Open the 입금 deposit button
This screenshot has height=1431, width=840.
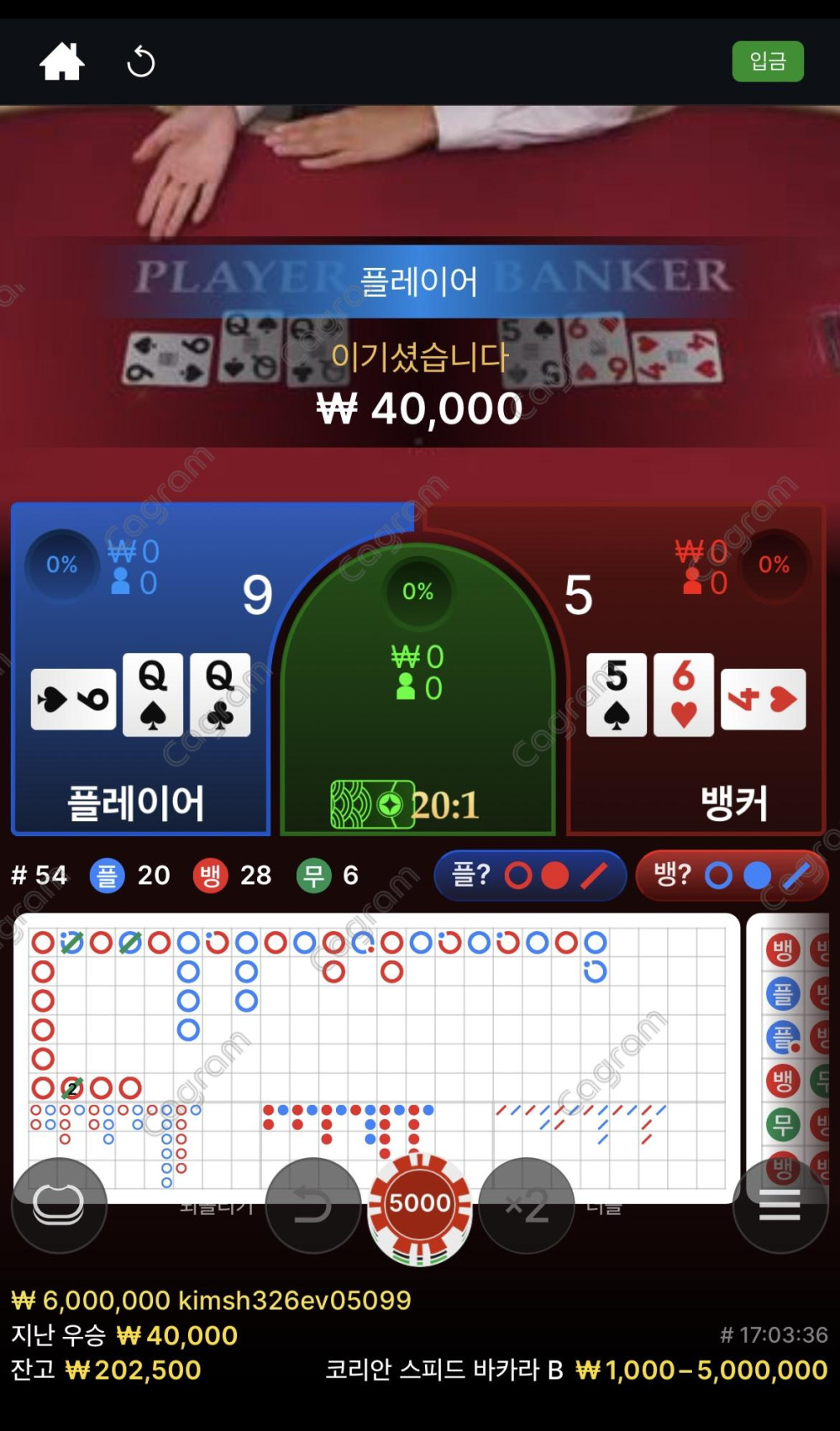click(x=767, y=61)
